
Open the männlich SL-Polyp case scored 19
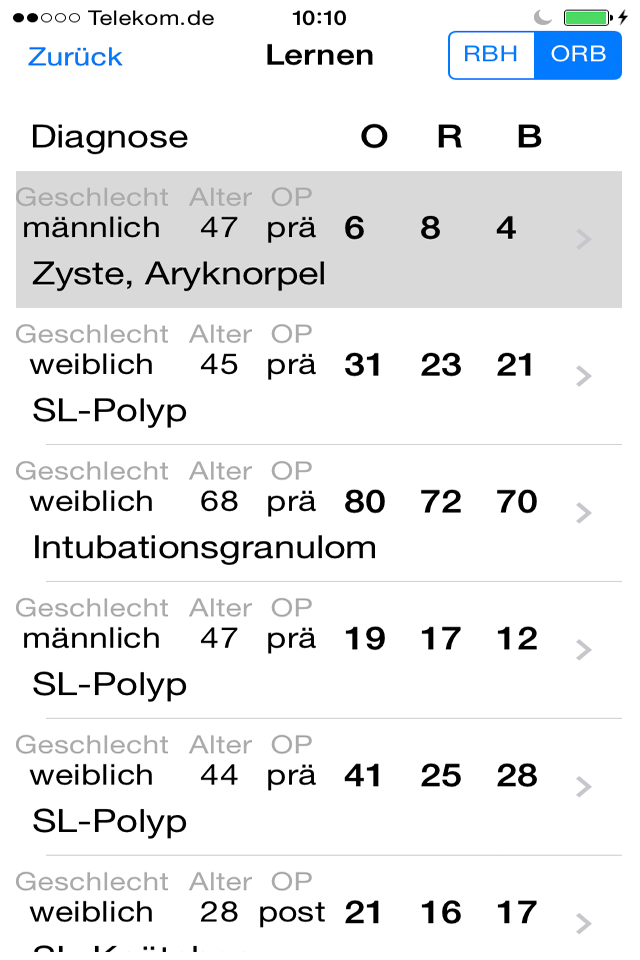click(318, 651)
